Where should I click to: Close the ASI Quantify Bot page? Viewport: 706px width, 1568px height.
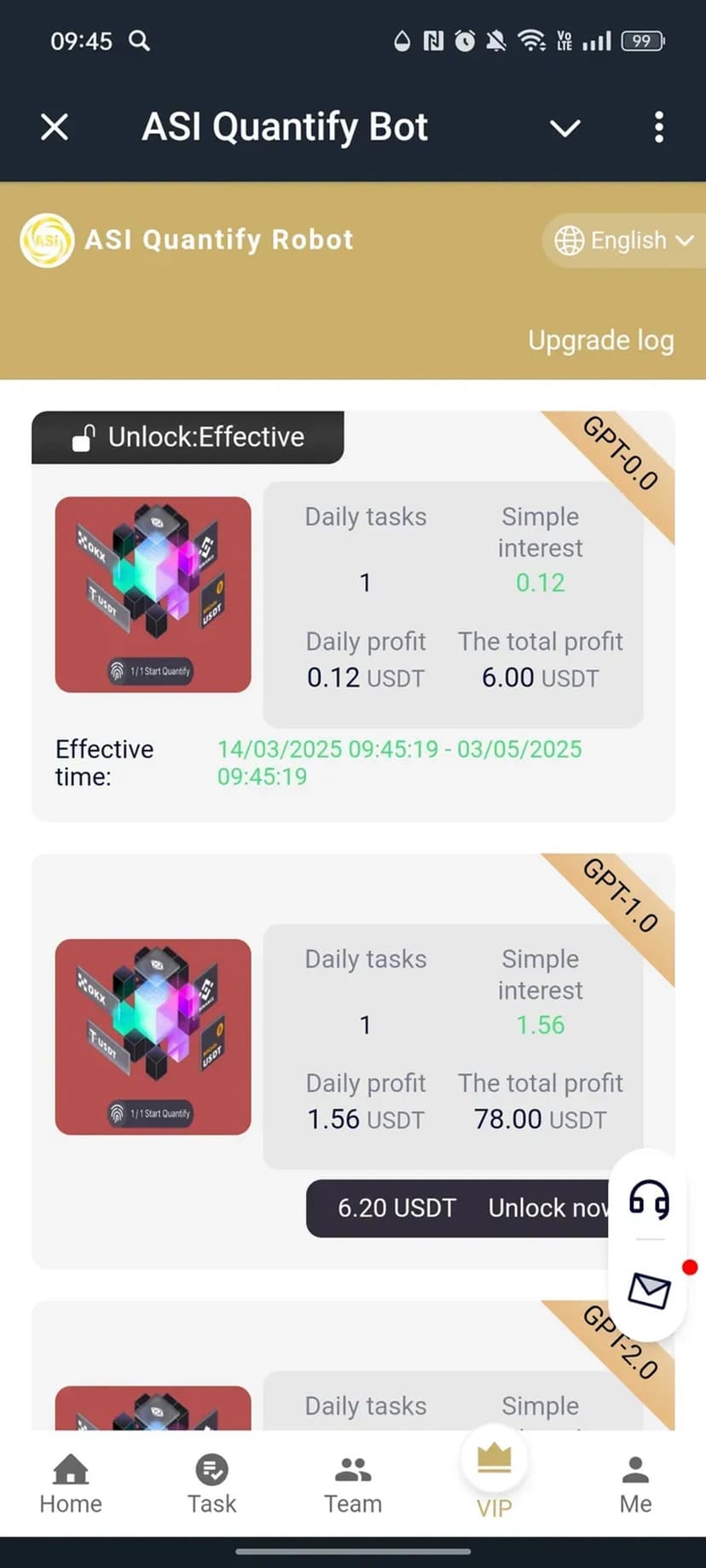55,128
